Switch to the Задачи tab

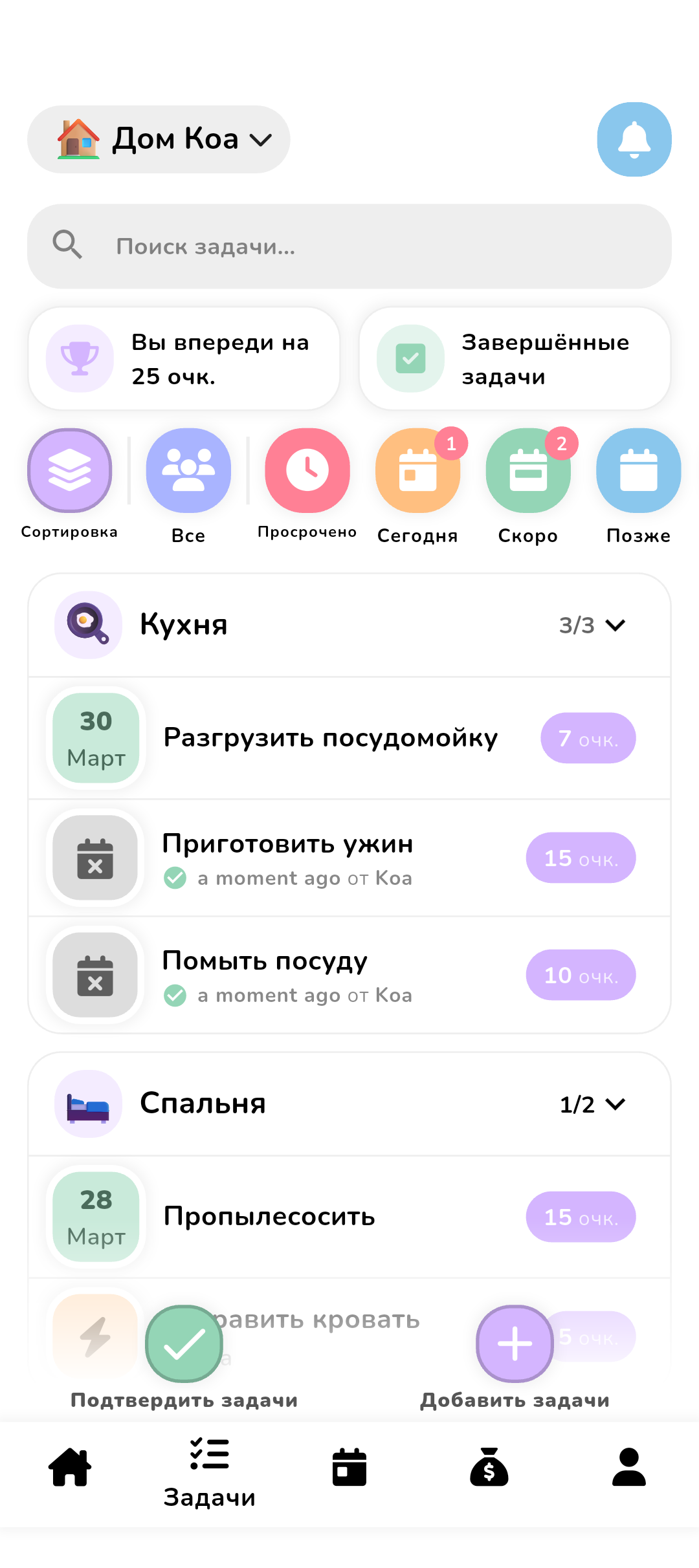pos(209,1467)
